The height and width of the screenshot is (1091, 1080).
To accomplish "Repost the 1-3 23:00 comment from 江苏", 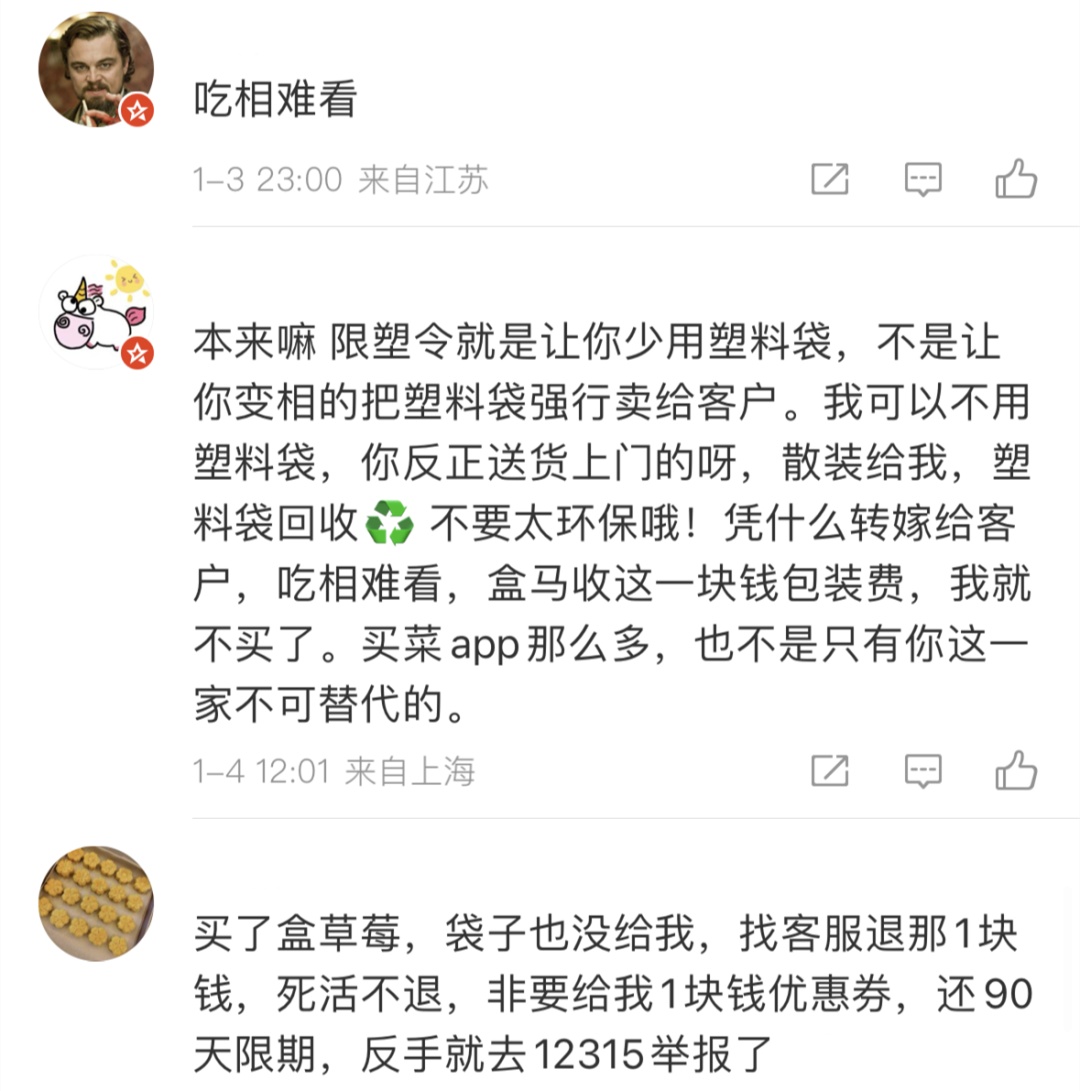I will click(830, 180).
